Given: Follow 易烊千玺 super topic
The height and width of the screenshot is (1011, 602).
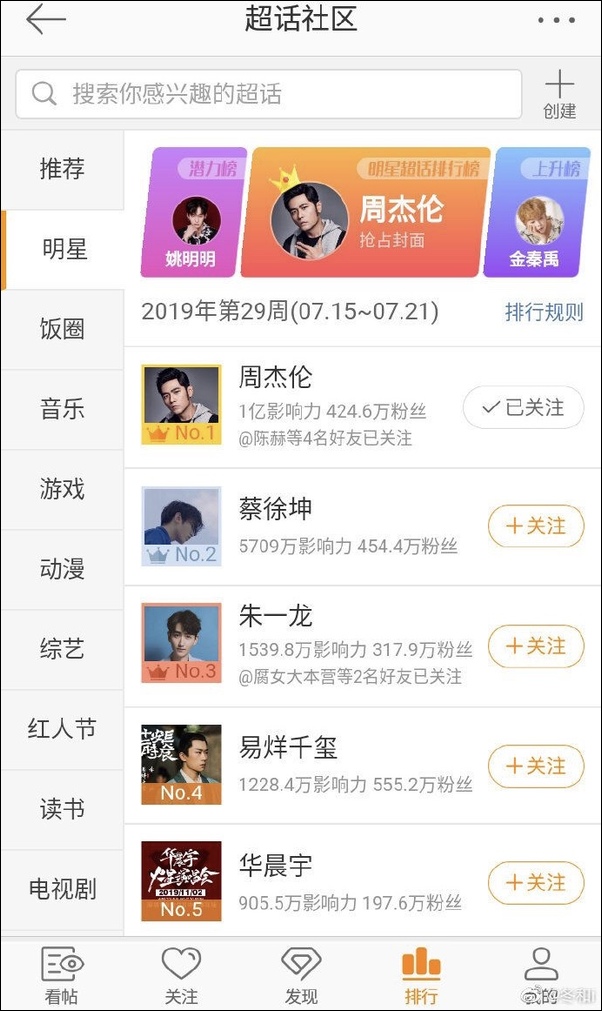Looking at the screenshot, I should (535, 766).
